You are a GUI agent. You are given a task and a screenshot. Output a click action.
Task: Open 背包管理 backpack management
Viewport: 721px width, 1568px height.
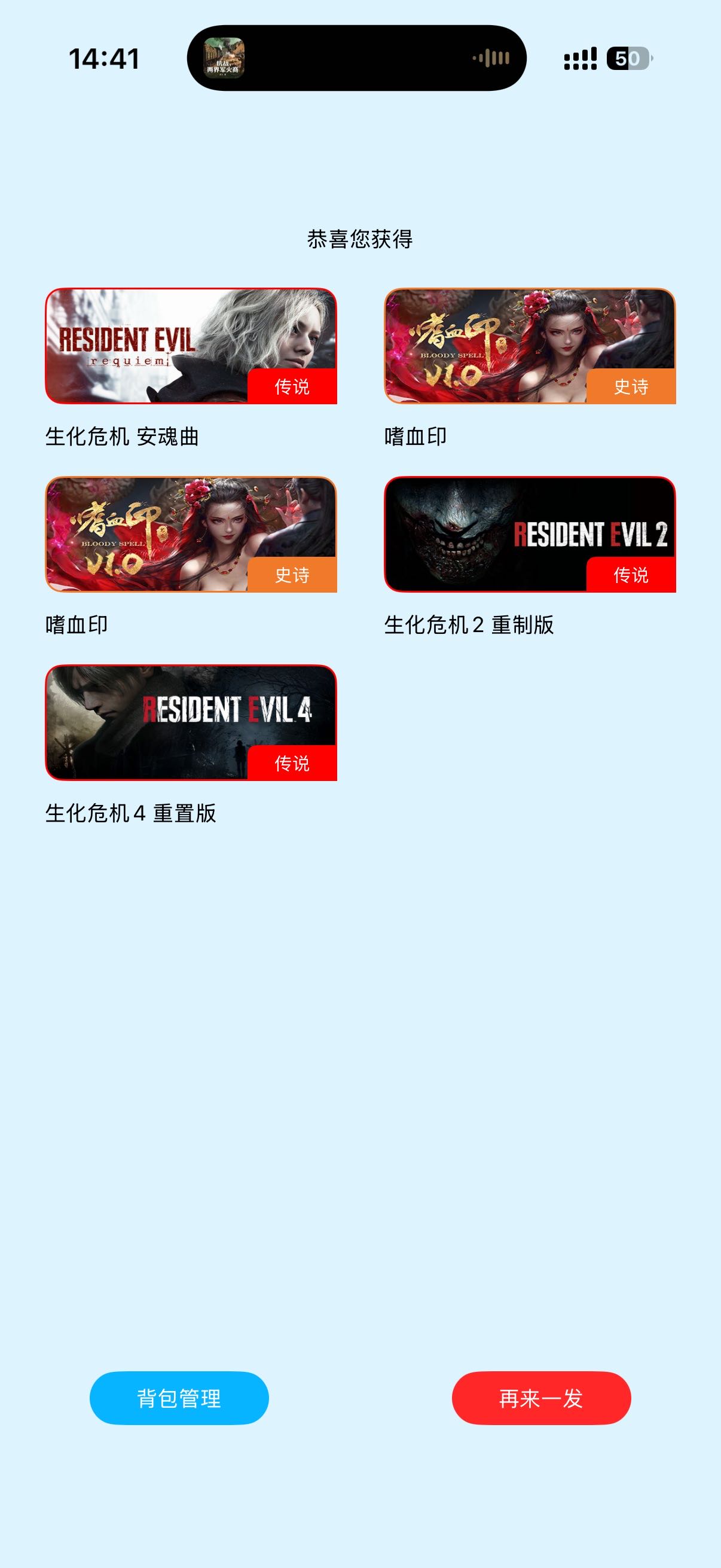179,1398
